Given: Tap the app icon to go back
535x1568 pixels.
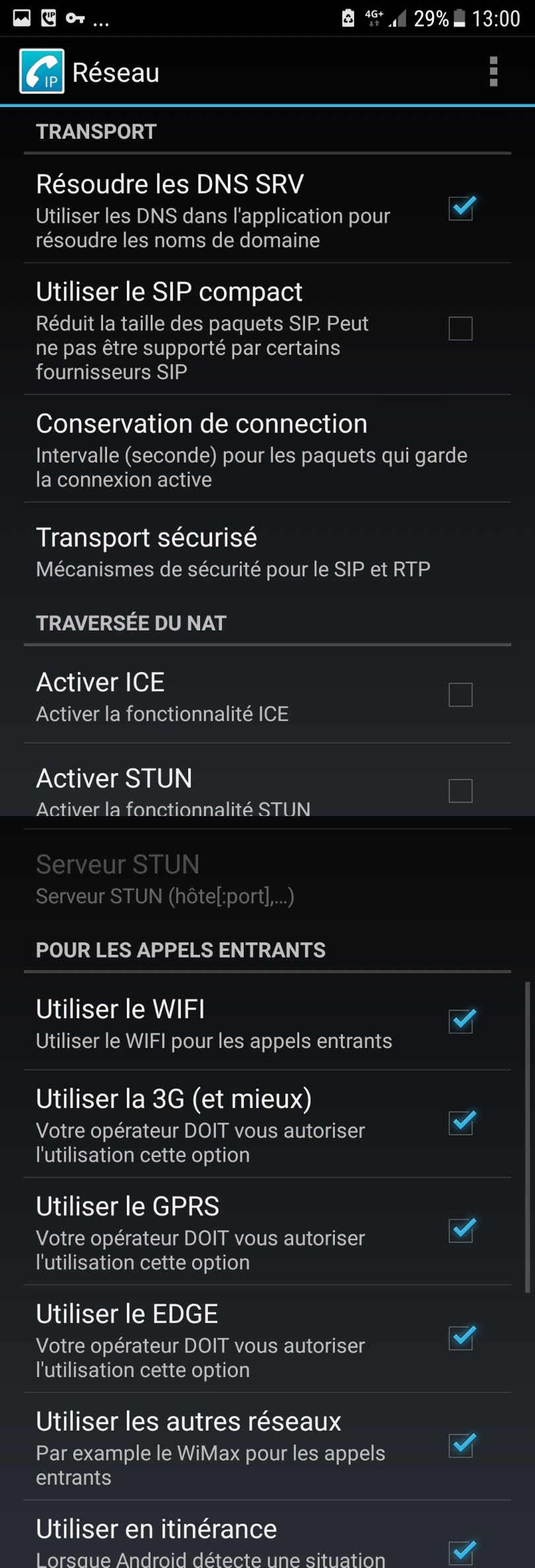Looking at the screenshot, I should coord(42,71).
